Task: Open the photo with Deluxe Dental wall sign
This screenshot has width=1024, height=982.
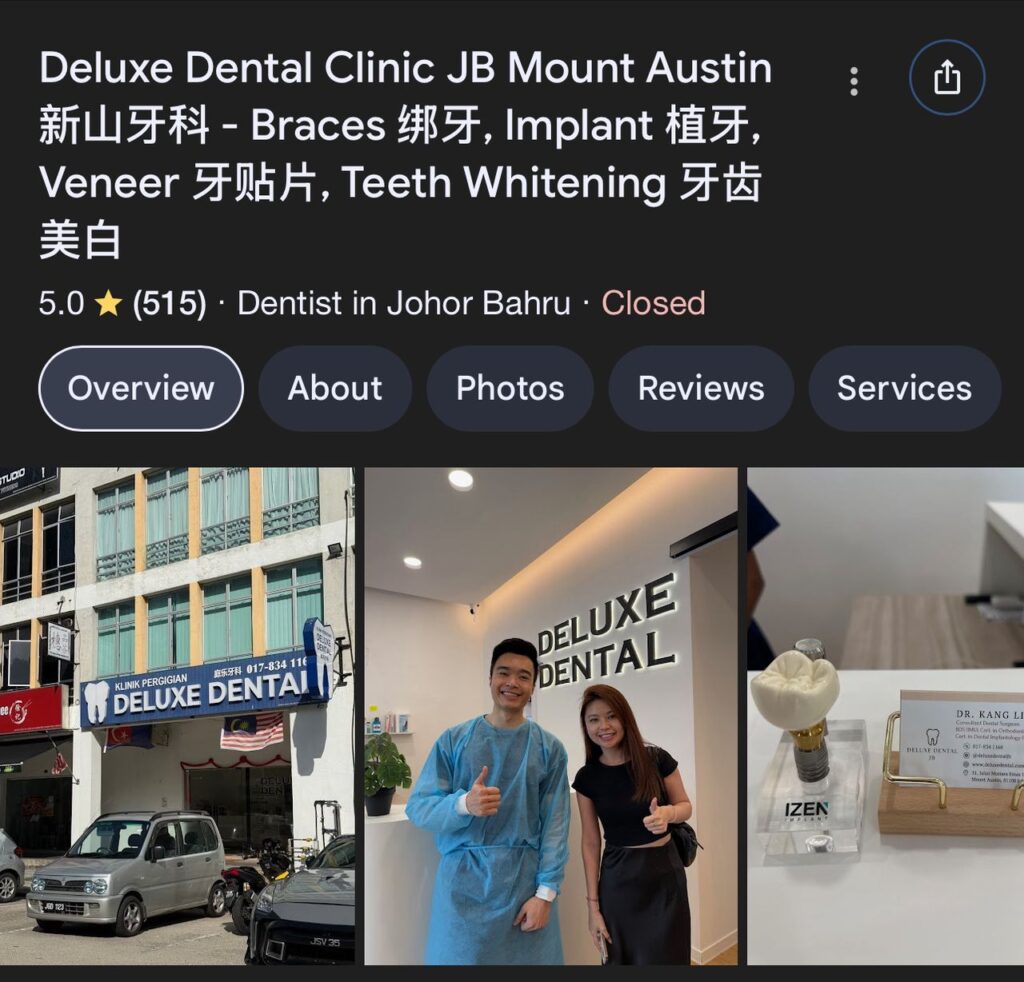Action: coord(551,715)
